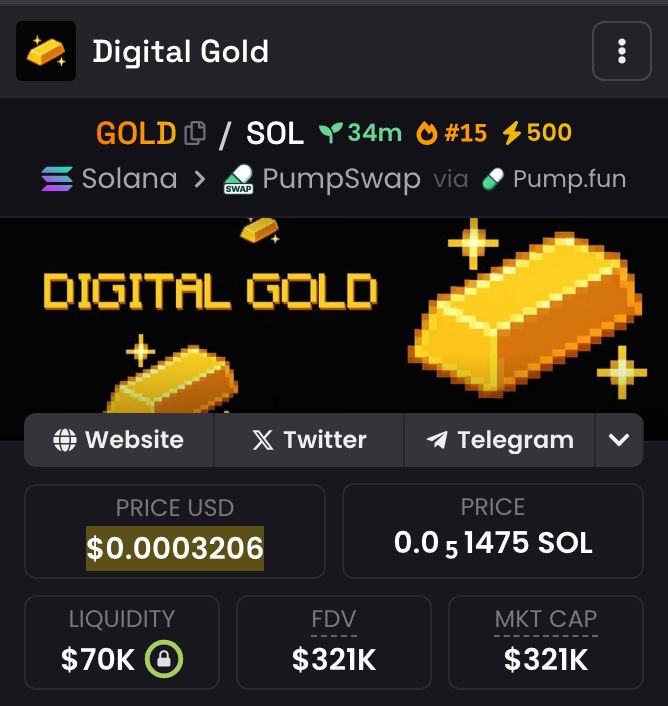
Task: Copy the GOLD token address
Action: pos(195,133)
